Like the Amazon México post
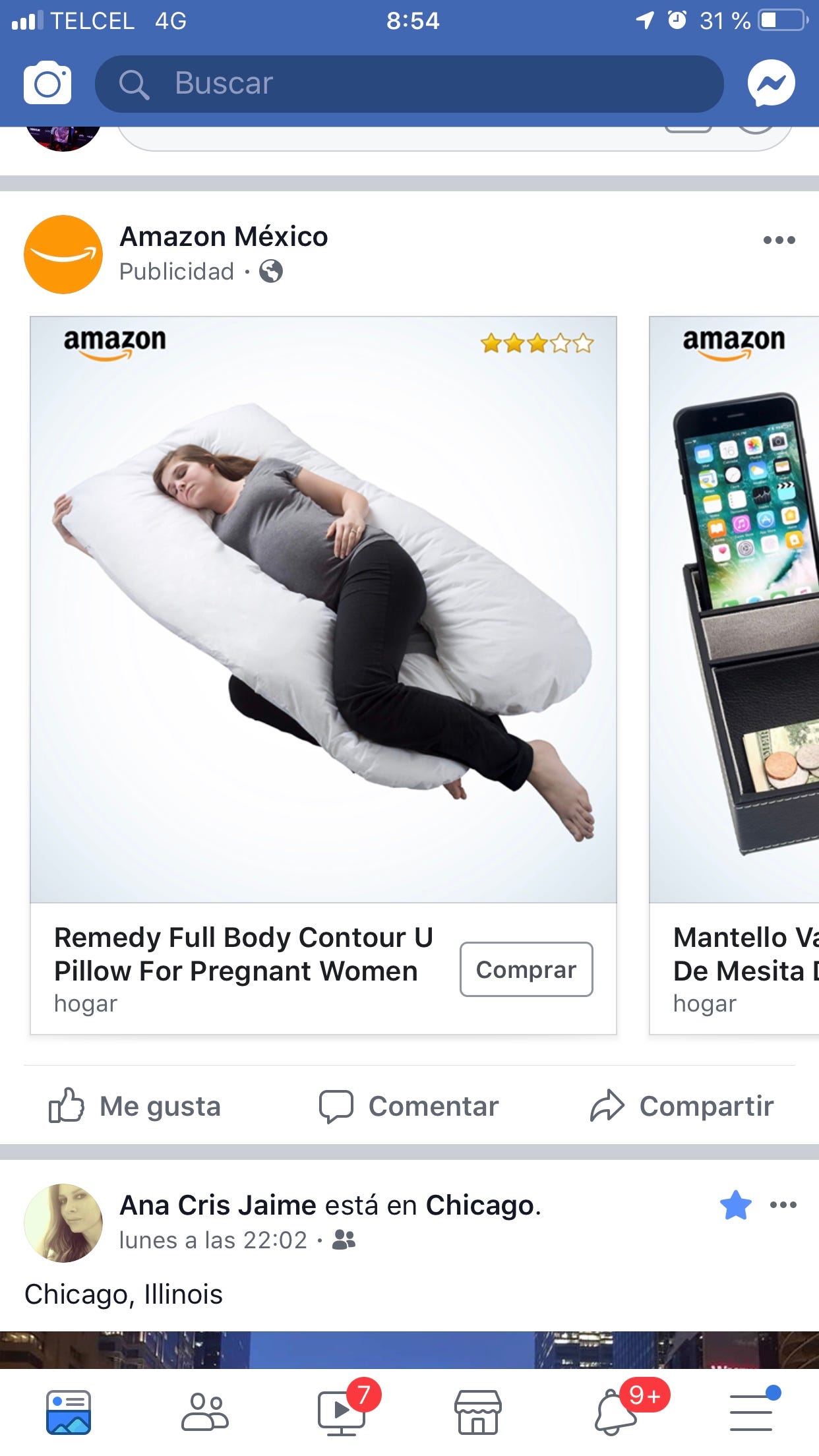 (x=135, y=1106)
